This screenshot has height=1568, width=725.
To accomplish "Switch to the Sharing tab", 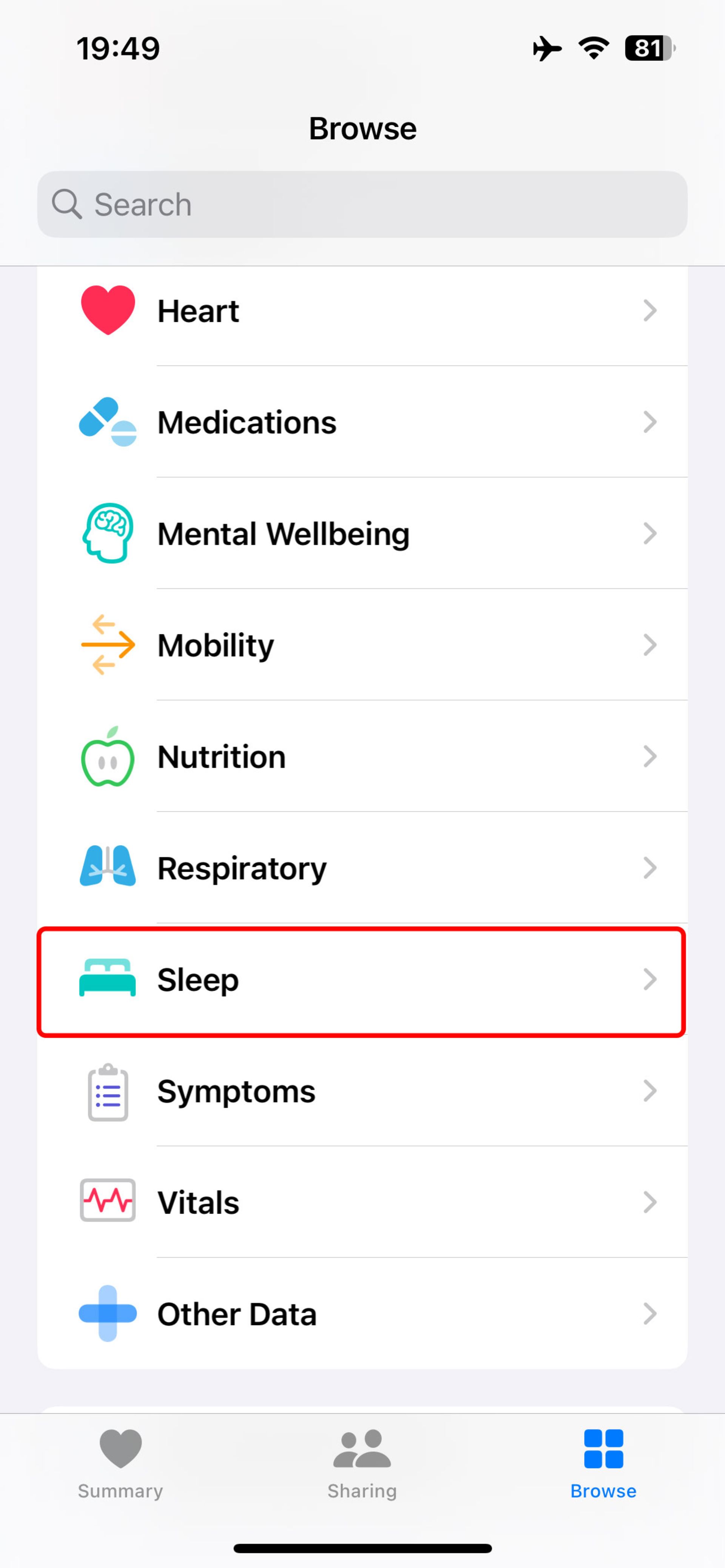I will coord(362,1465).
